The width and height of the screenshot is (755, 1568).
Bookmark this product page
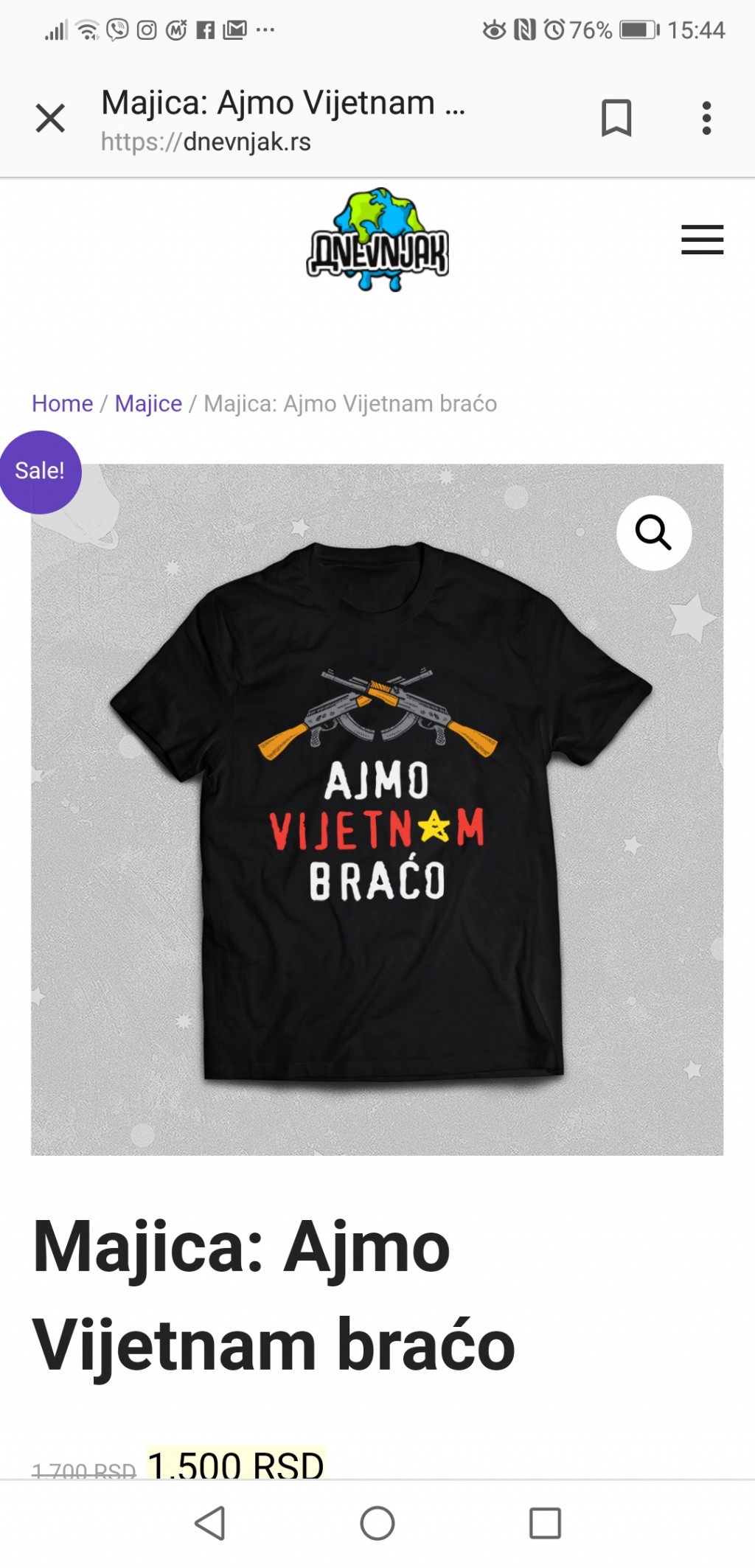pyautogui.click(x=616, y=118)
